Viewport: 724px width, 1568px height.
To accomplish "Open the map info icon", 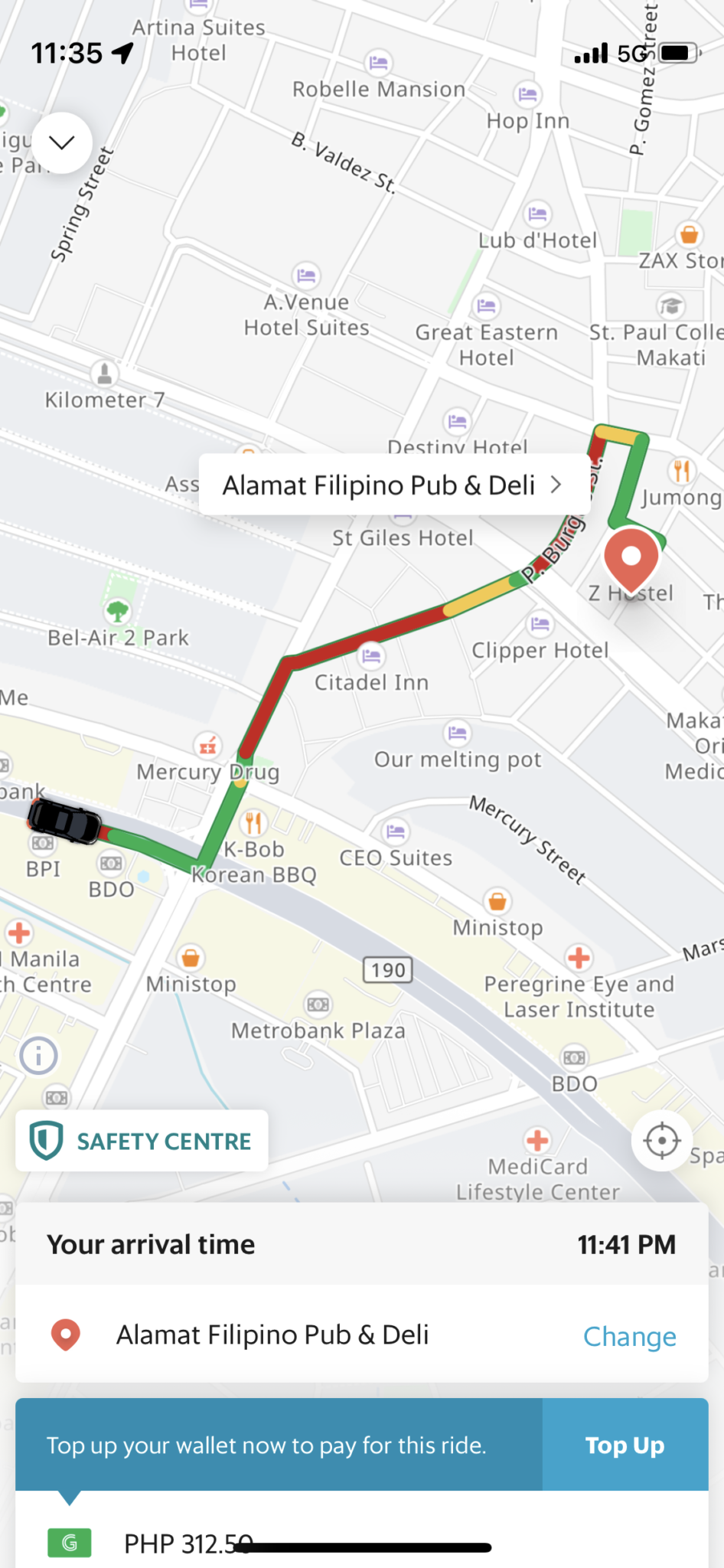I will [x=39, y=1056].
